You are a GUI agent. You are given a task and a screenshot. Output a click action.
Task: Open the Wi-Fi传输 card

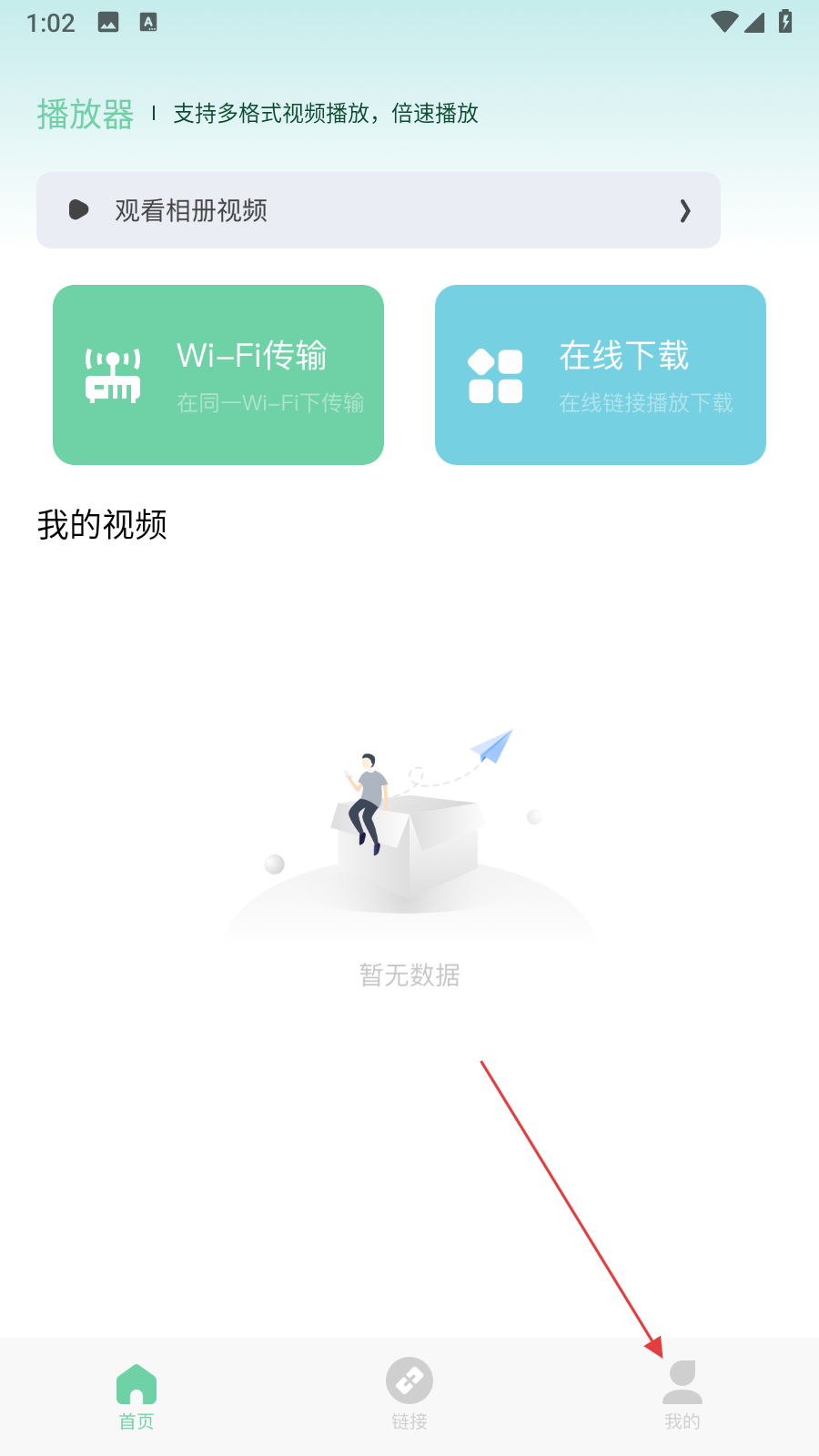[x=218, y=375]
